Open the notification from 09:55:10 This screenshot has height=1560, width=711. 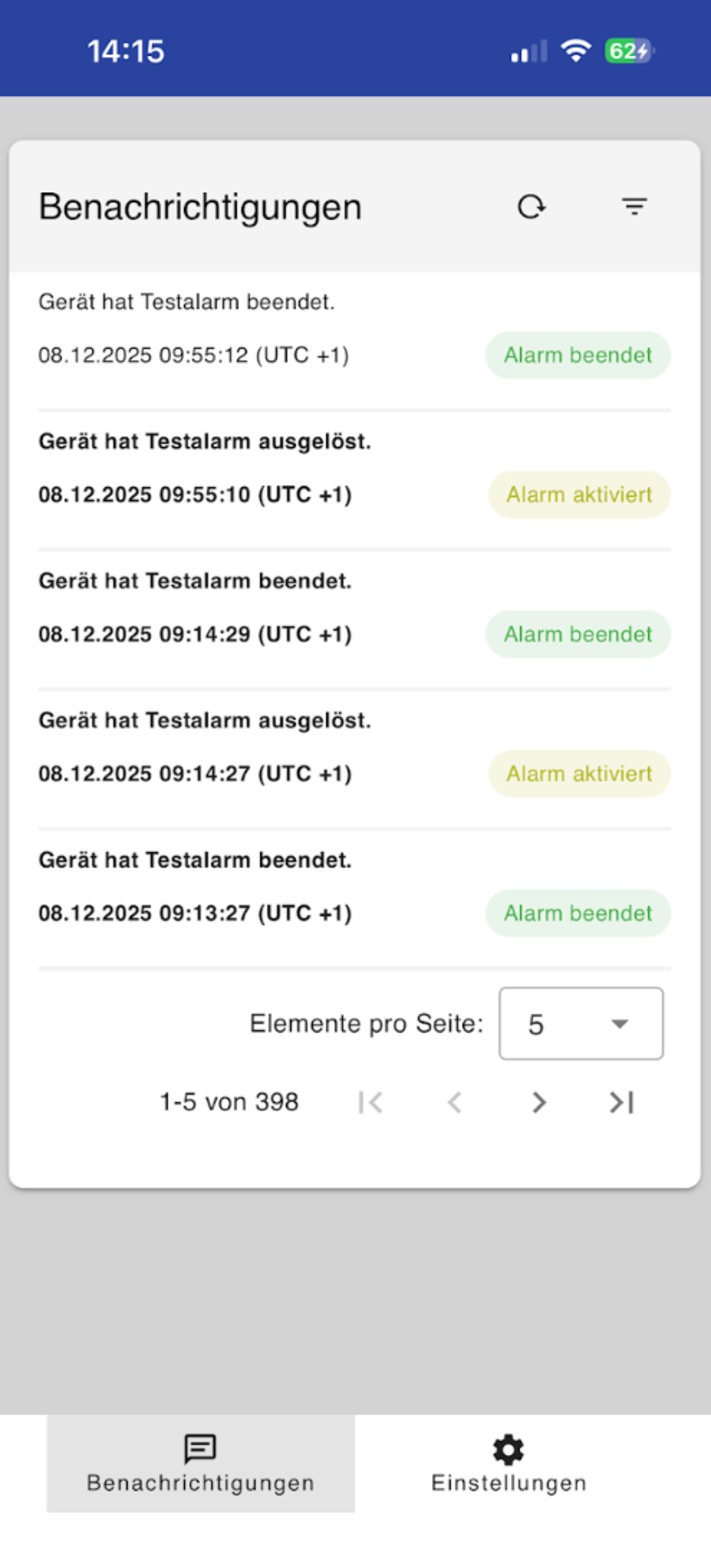(x=354, y=480)
